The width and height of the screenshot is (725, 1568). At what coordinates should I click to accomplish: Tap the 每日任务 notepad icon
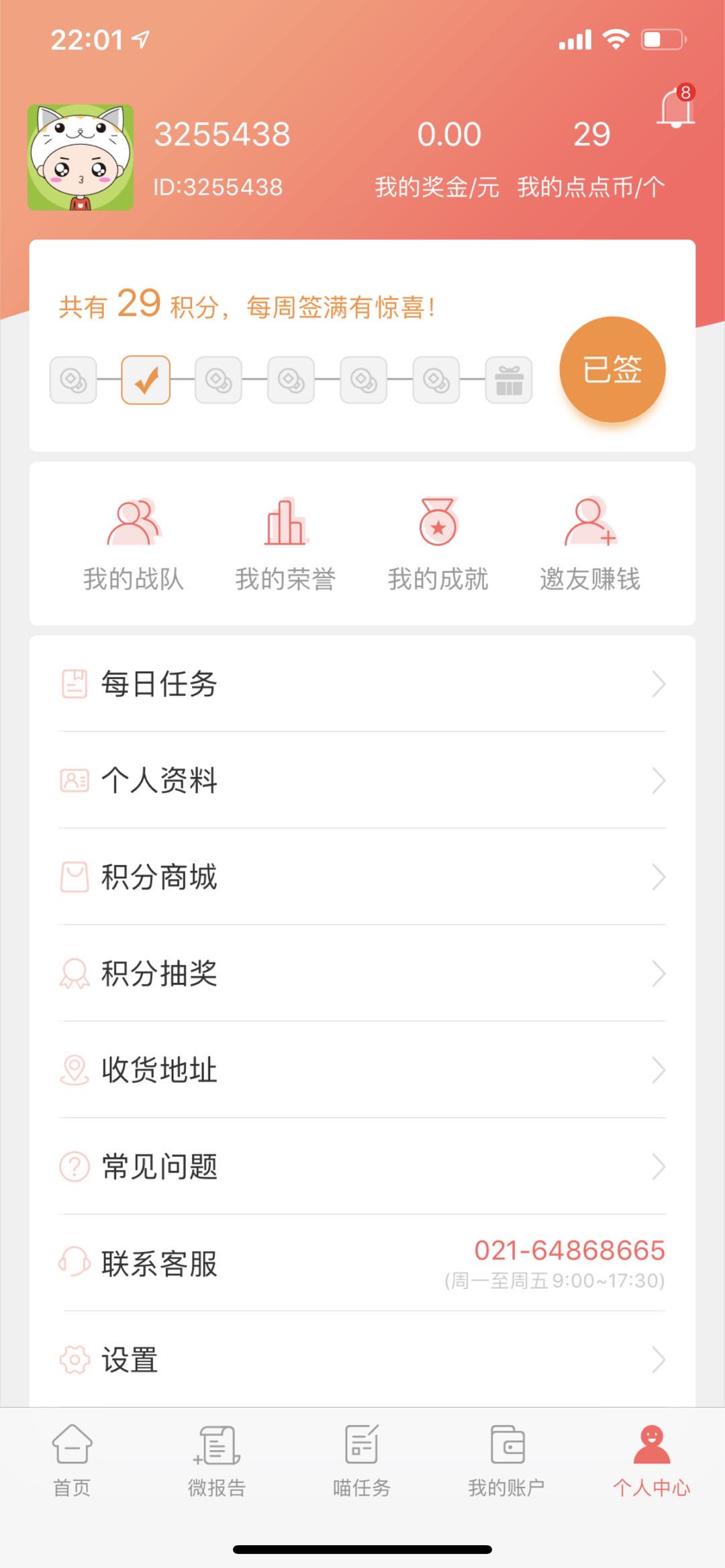(74, 684)
